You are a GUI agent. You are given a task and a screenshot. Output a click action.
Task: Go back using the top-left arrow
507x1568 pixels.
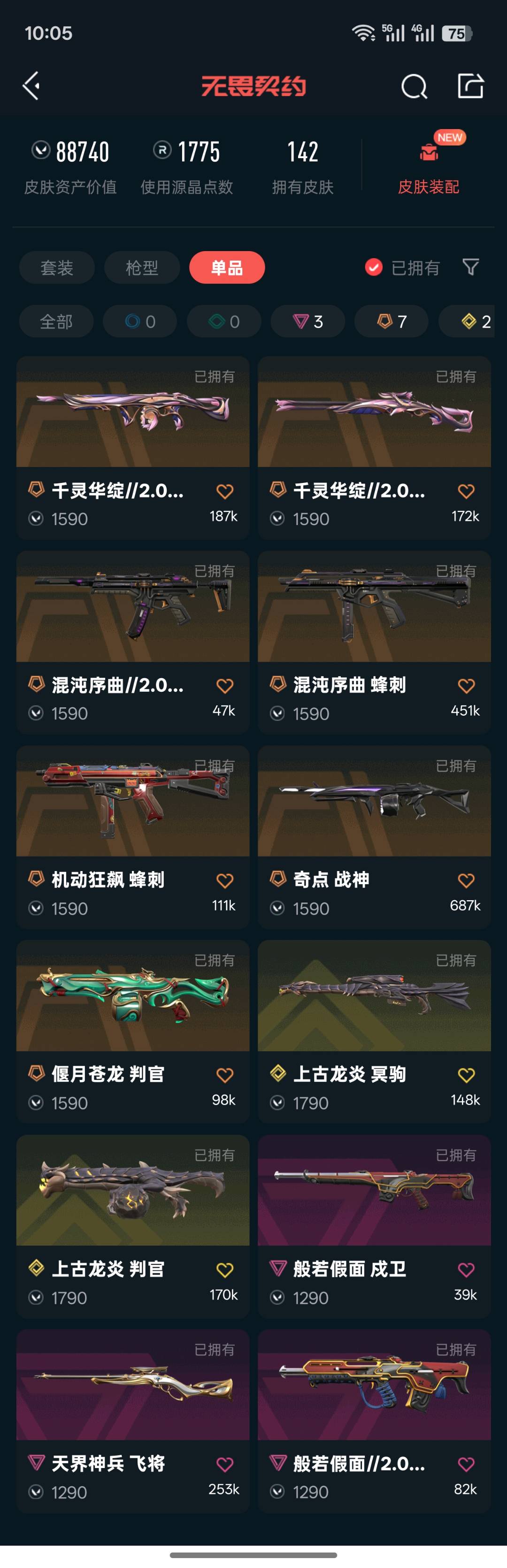(31, 86)
